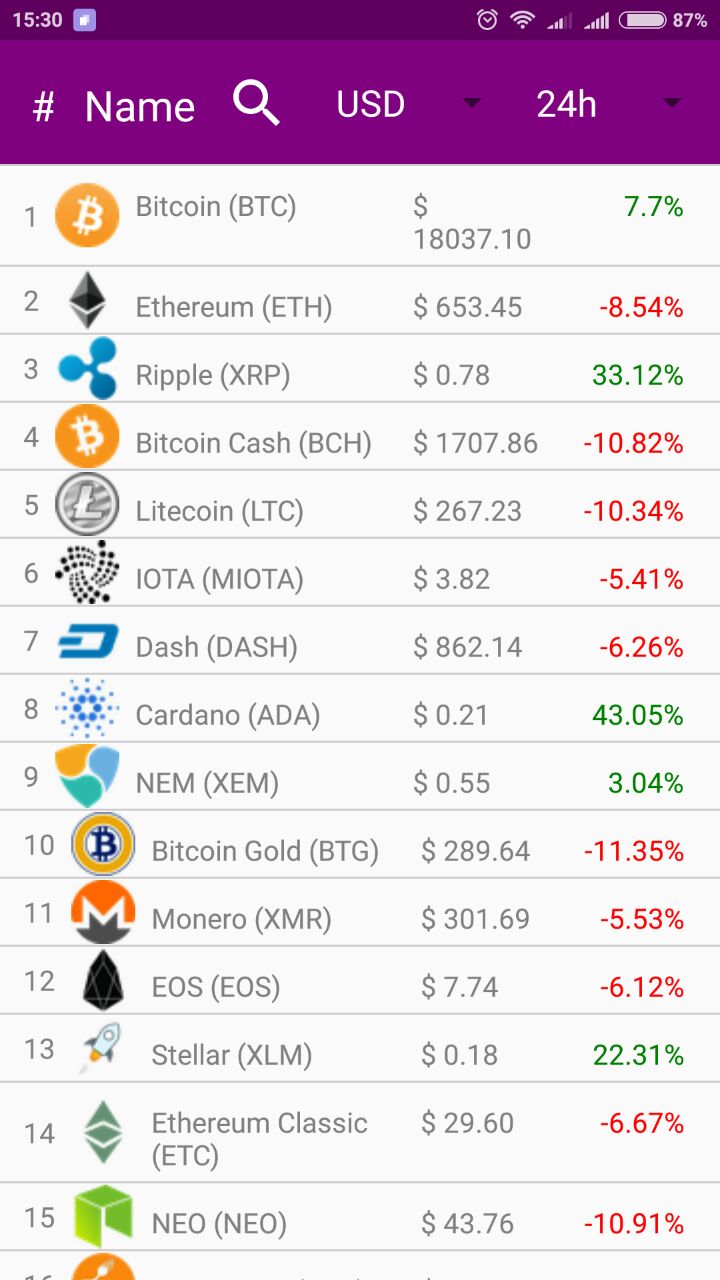Open the USD currency dropdown
Screen dimensions: 720x1280
pyautogui.click(x=409, y=103)
